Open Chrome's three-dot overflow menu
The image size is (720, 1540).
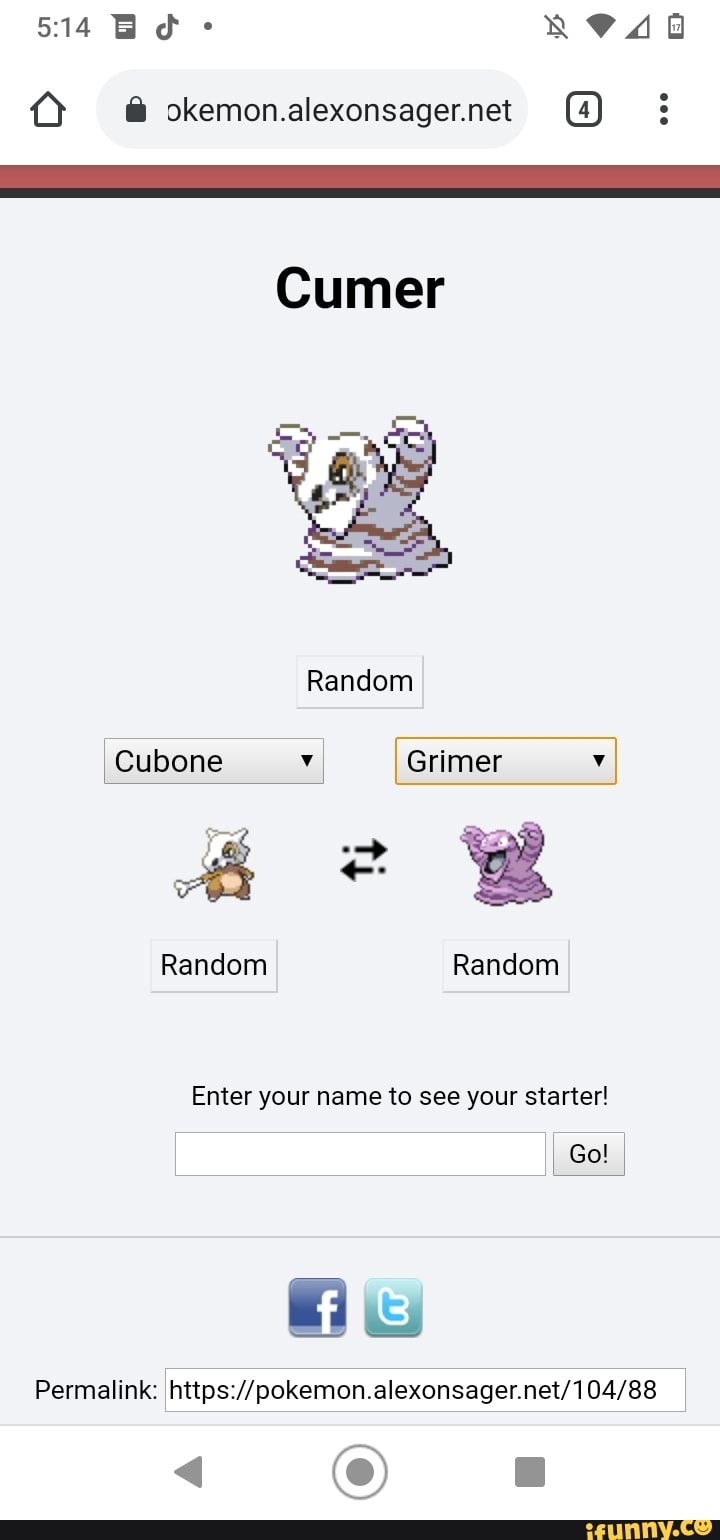[663, 110]
